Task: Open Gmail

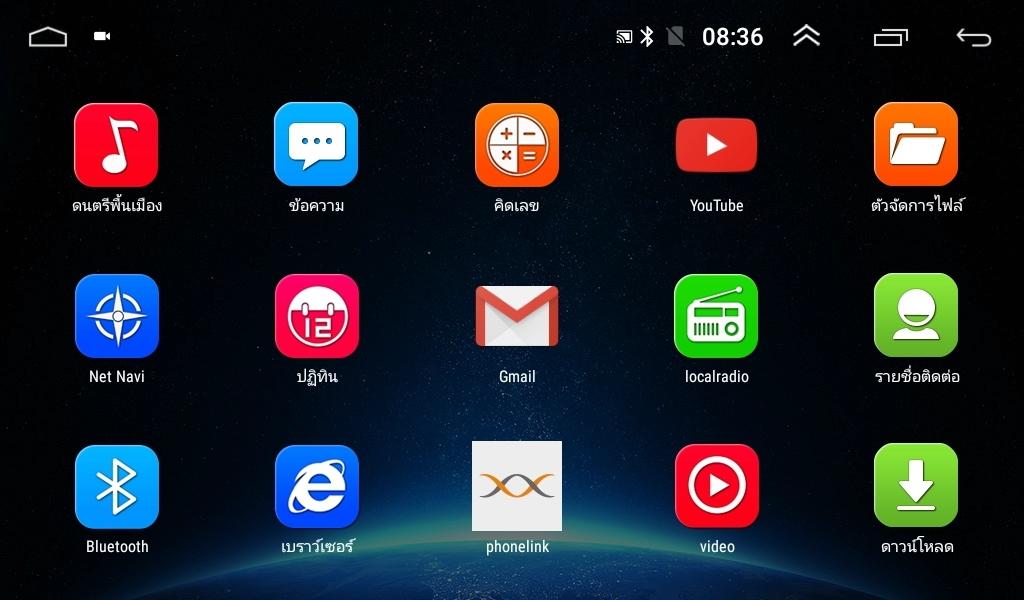Action: click(517, 317)
